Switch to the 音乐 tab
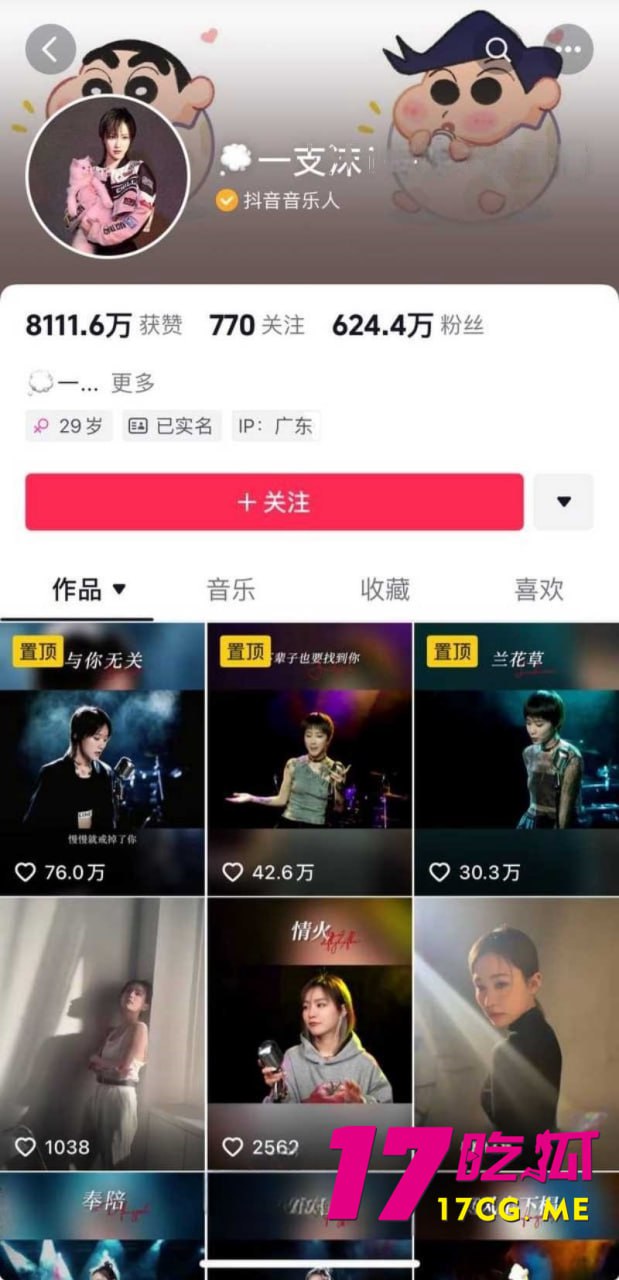Image resolution: width=619 pixels, height=1280 pixels. click(231, 590)
